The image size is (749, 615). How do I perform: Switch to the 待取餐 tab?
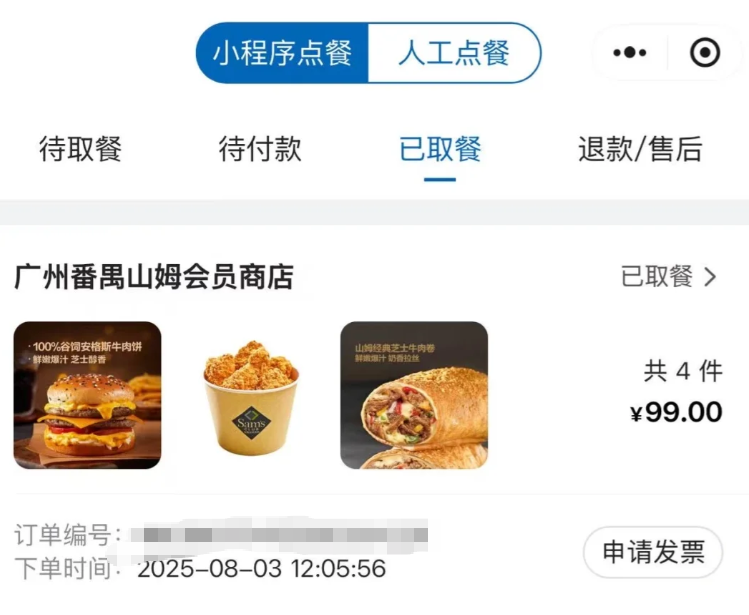tap(81, 149)
